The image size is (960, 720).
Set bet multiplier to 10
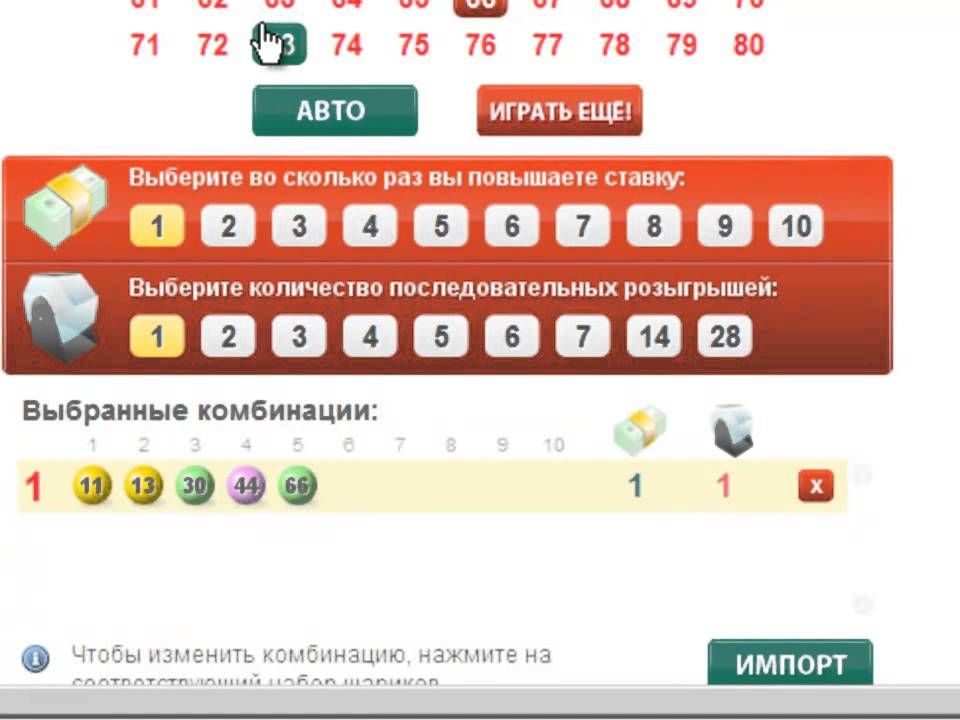coord(795,226)
